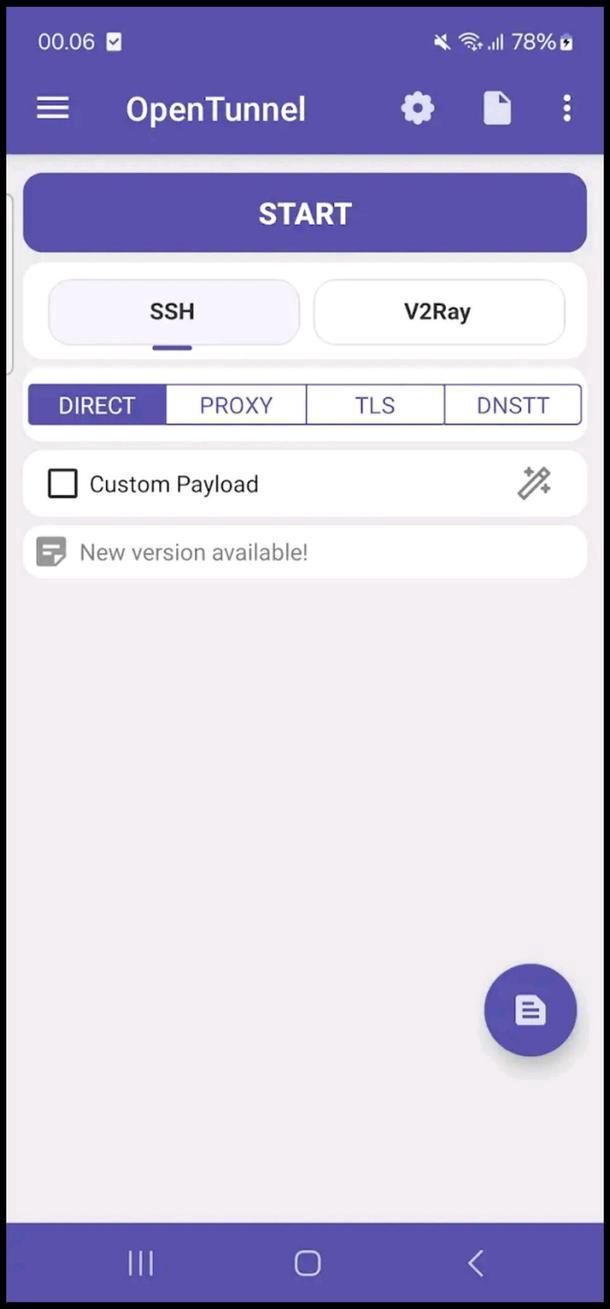Screen dimensions: 610x1309
Task: Open the file document icon in app bar
Action: tap(497, 108)
